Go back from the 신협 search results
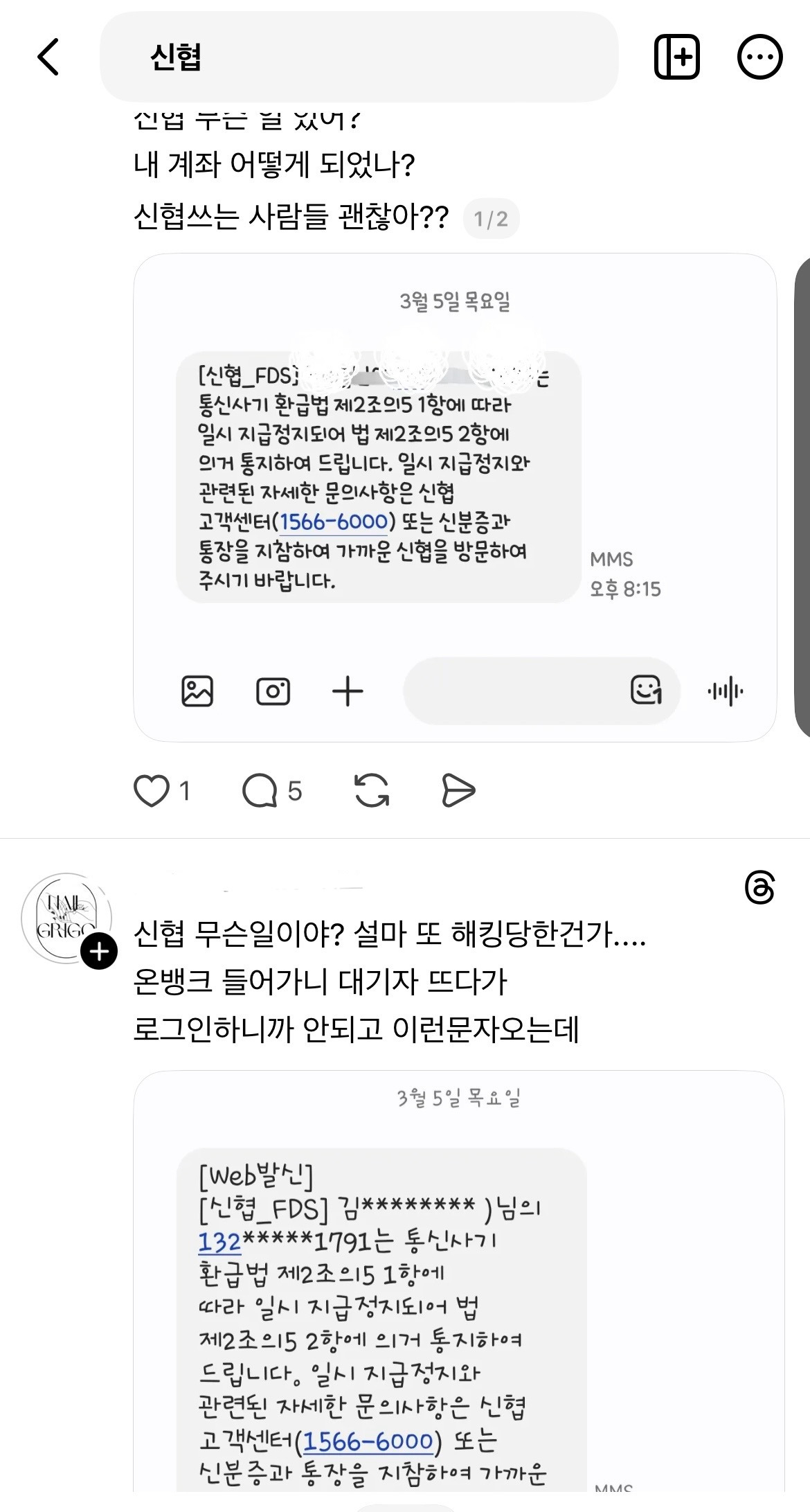The height and width of the screenshot is (1512, 810). click(48, 57)
